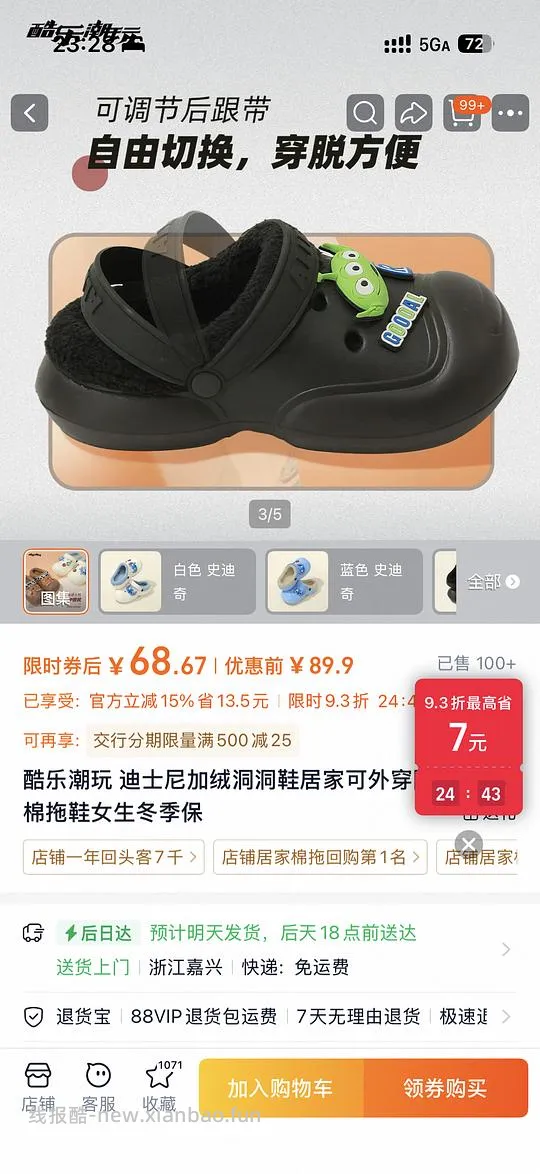This screenshot has height=1174, width=540.
Task: Tap 加入购物车 button
Action: coord(281,1088)
